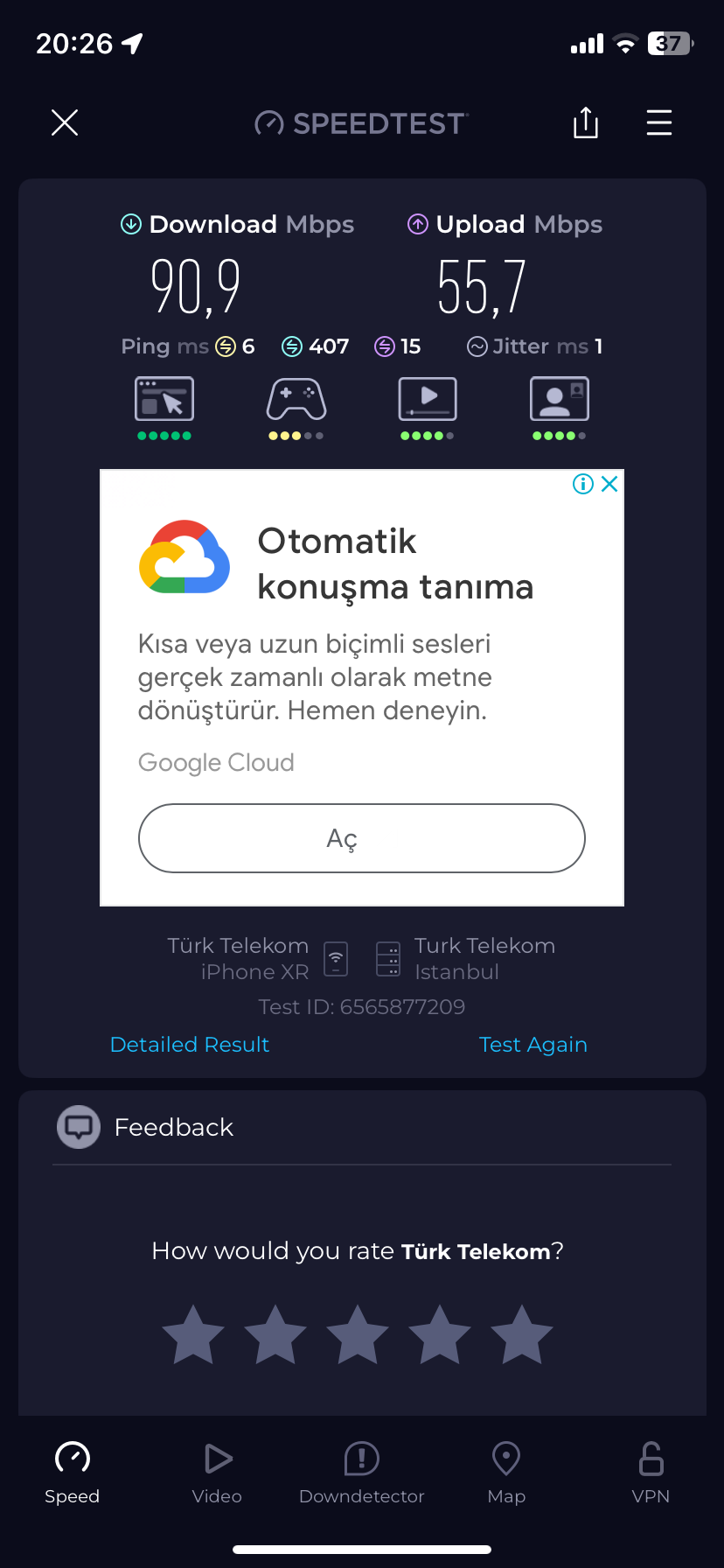Rate Türk Telekom five stars
This screenshot has width=724, height=1568.
[522, 1335]
